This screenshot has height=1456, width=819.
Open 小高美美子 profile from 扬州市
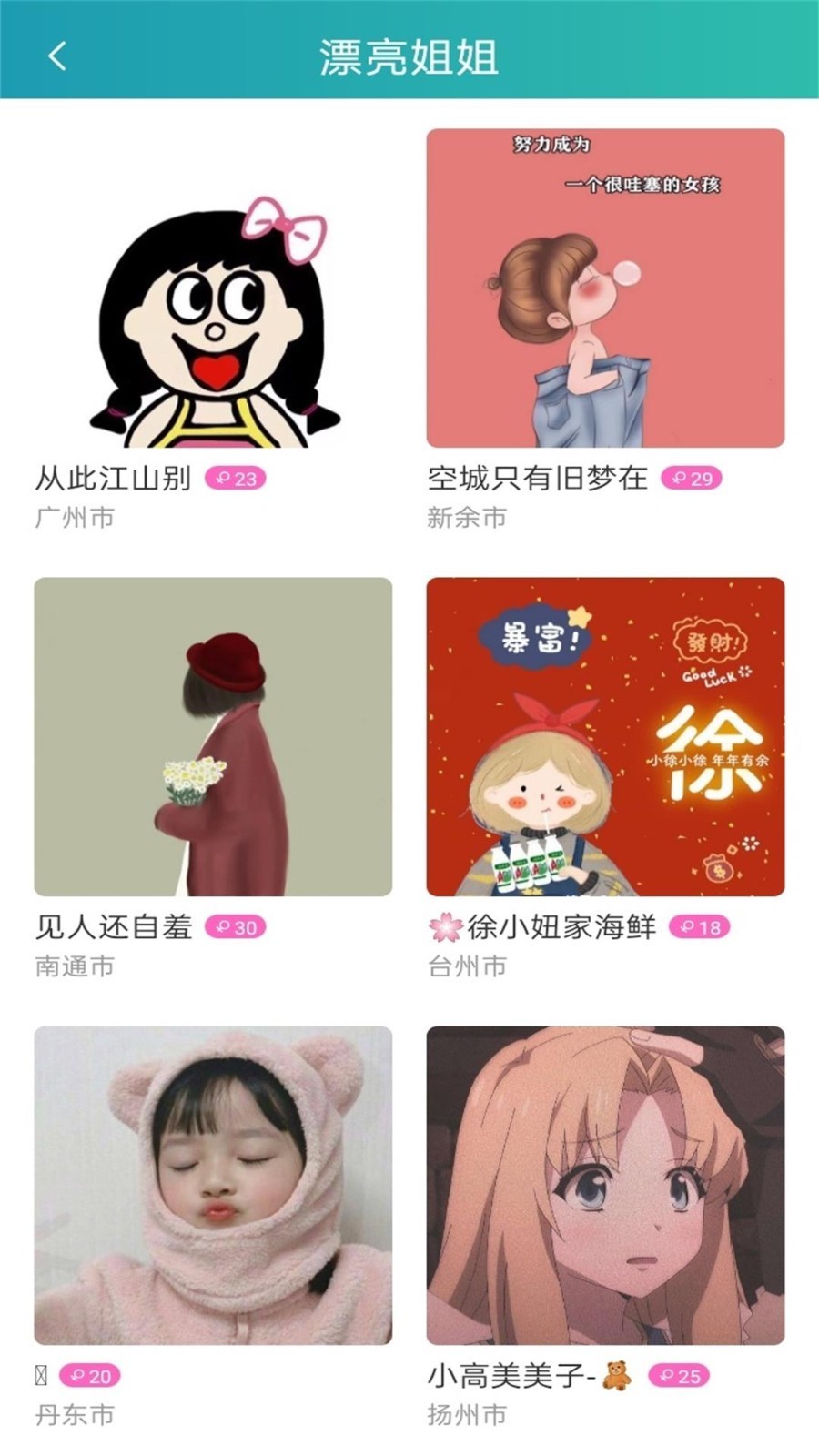605,1186
